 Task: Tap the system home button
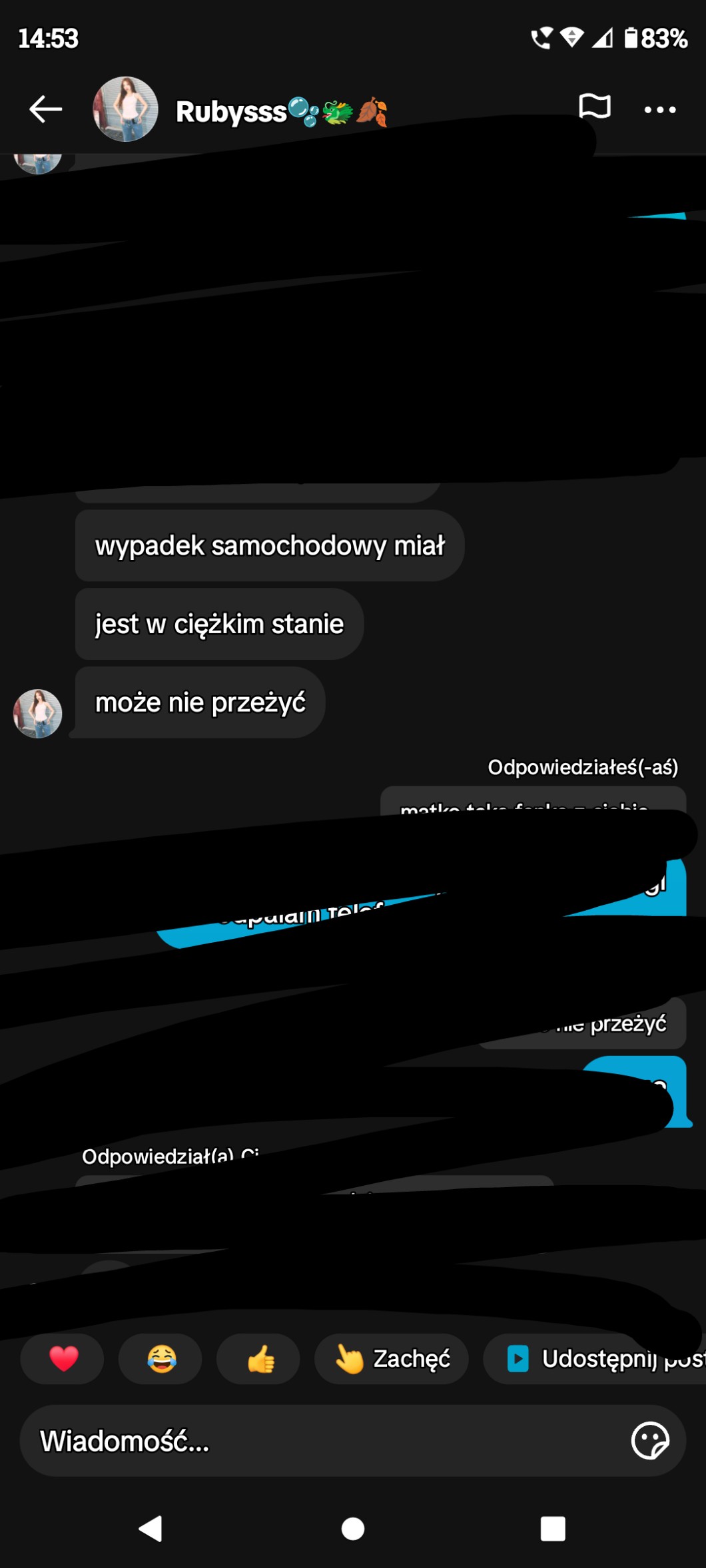pos(353,1529)
